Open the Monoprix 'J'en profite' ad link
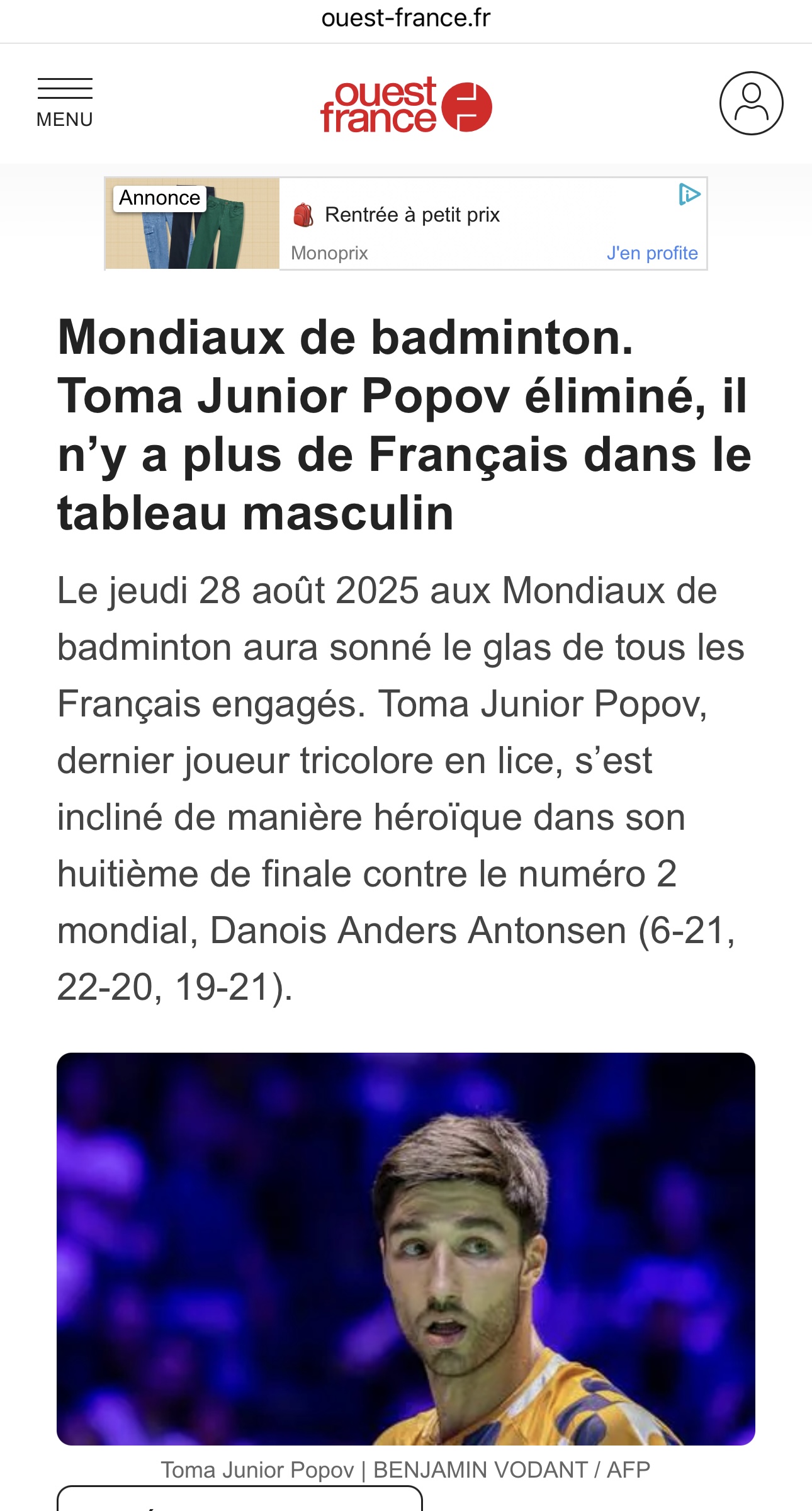812x1511 pixels. 652,253
